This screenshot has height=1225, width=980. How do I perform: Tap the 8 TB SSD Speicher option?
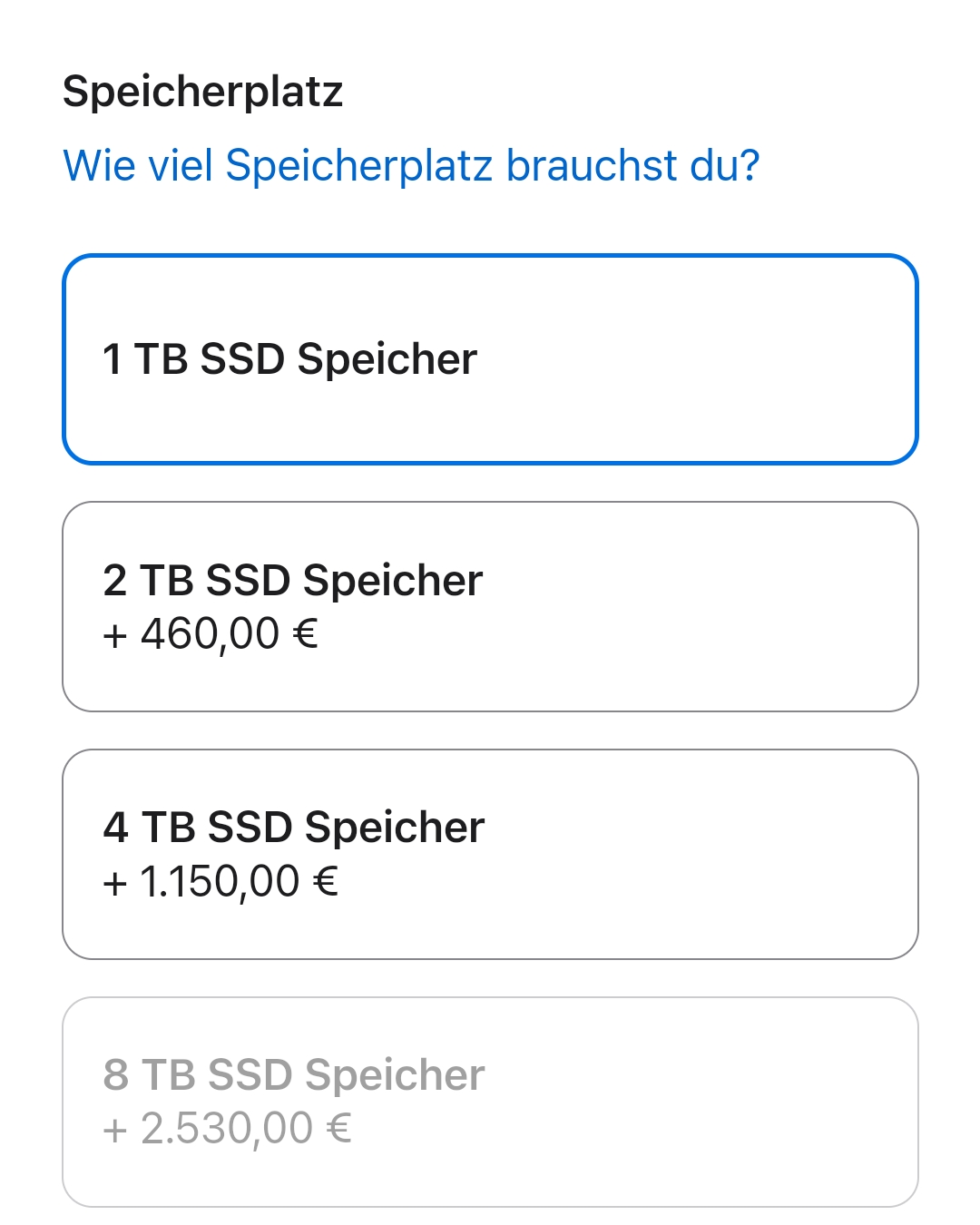[x=490, y=1102]
